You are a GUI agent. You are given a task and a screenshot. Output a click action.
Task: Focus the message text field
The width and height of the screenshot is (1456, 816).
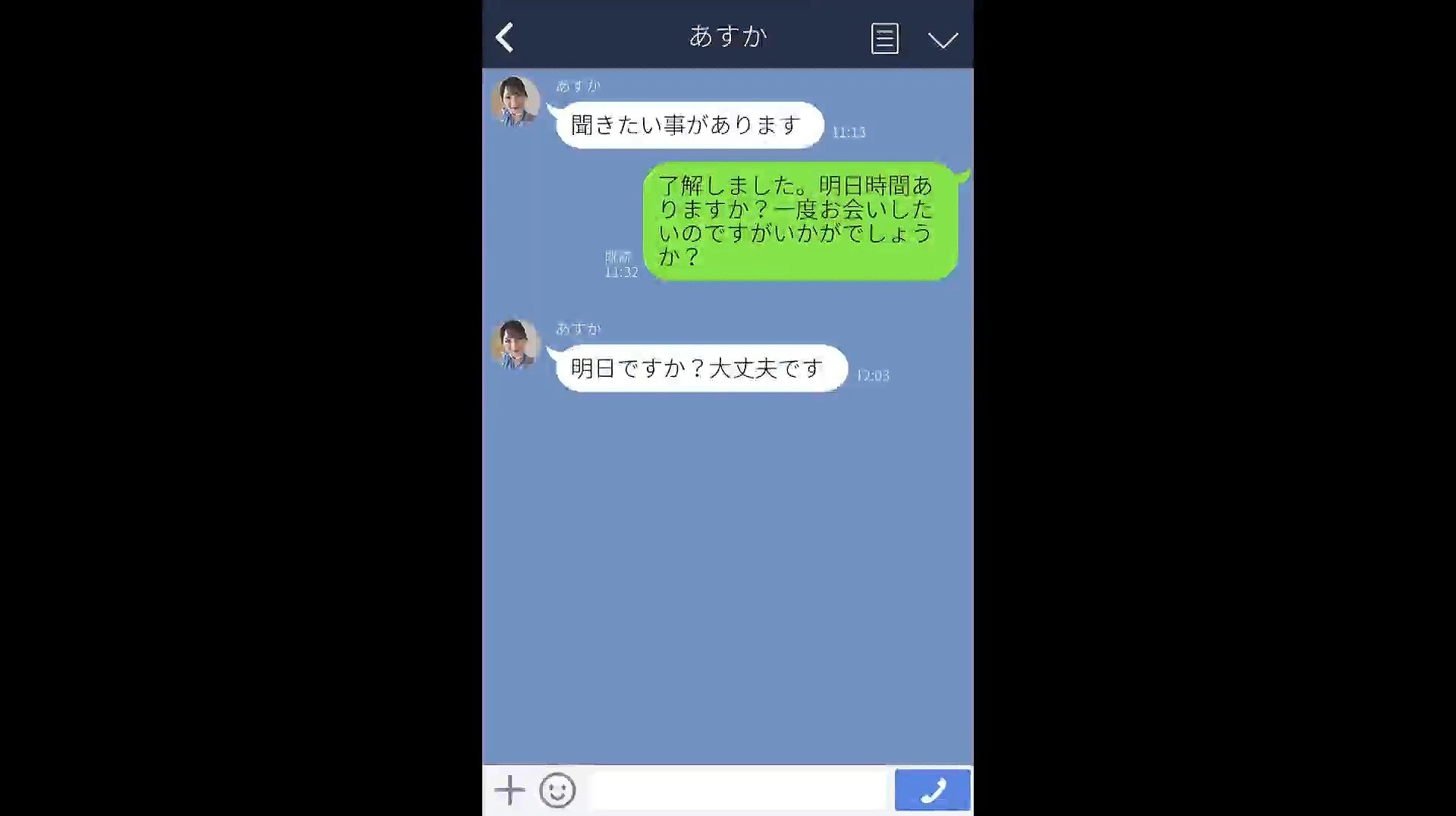tap(738, 790)
